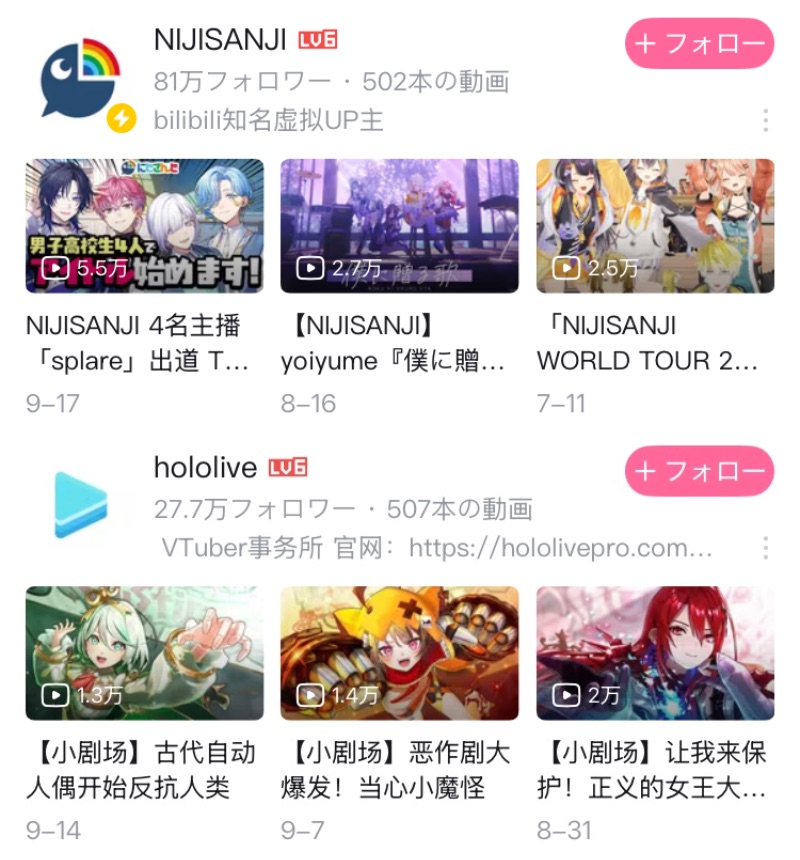This screenshot has height=860, width=800.
Task: Open the 让我来保护 hololive video
Action: pyautogui.click(x=655, y=653)
